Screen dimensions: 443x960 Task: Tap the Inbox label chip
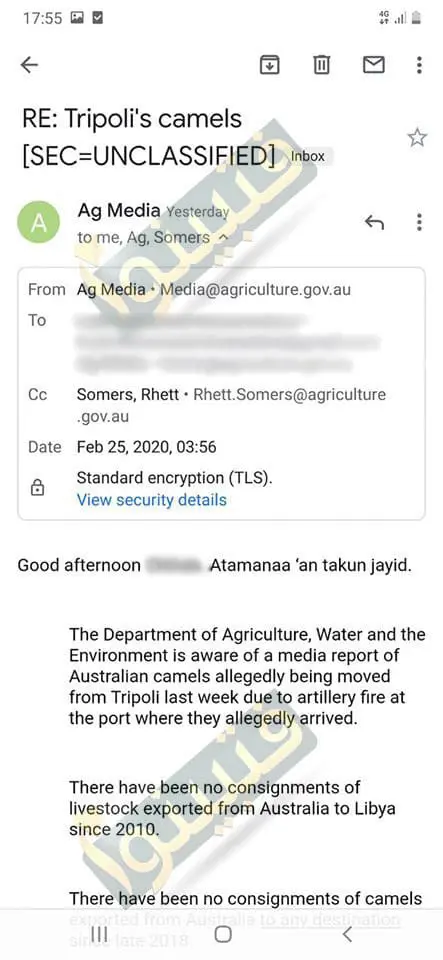(x=308, y=156)
